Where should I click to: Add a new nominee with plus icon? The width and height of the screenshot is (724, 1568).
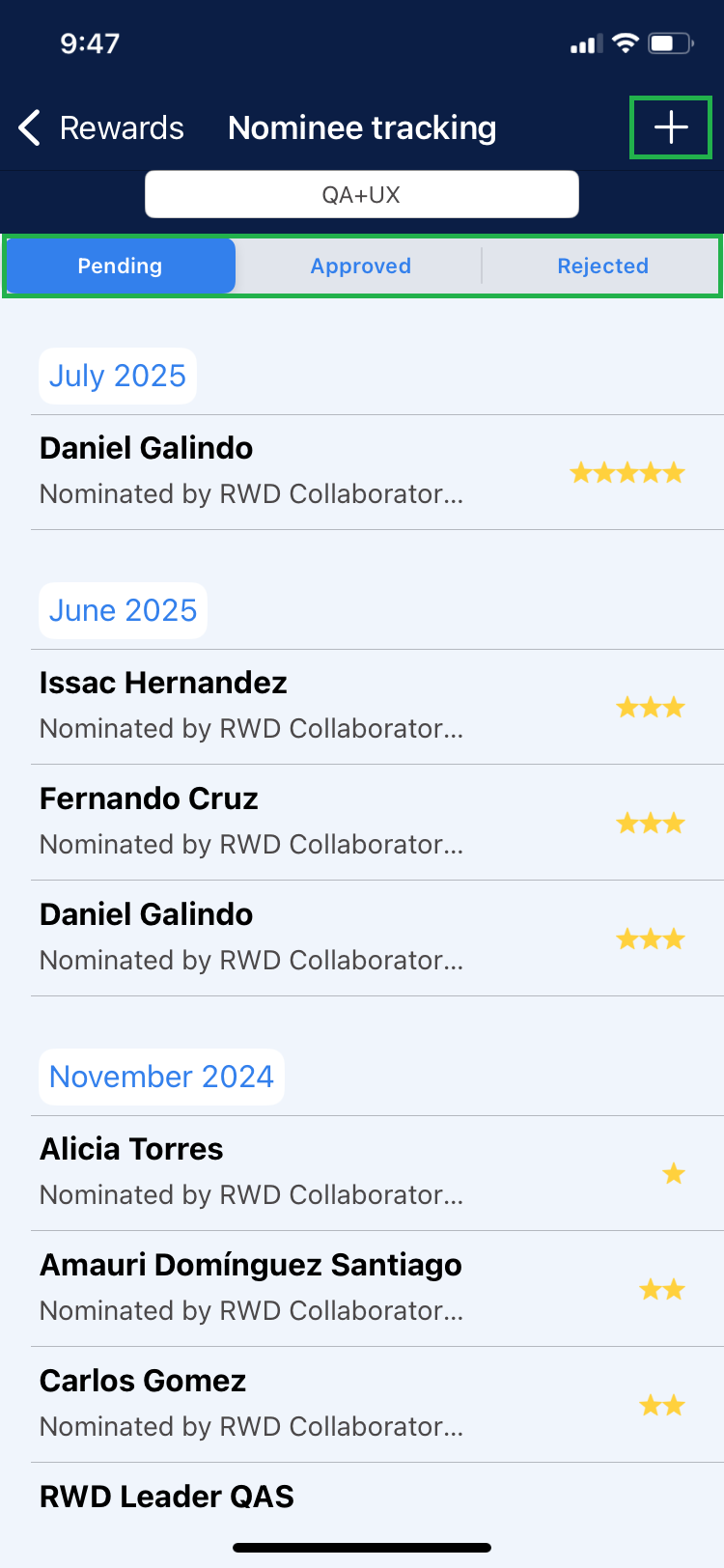(x=671, y=127)
